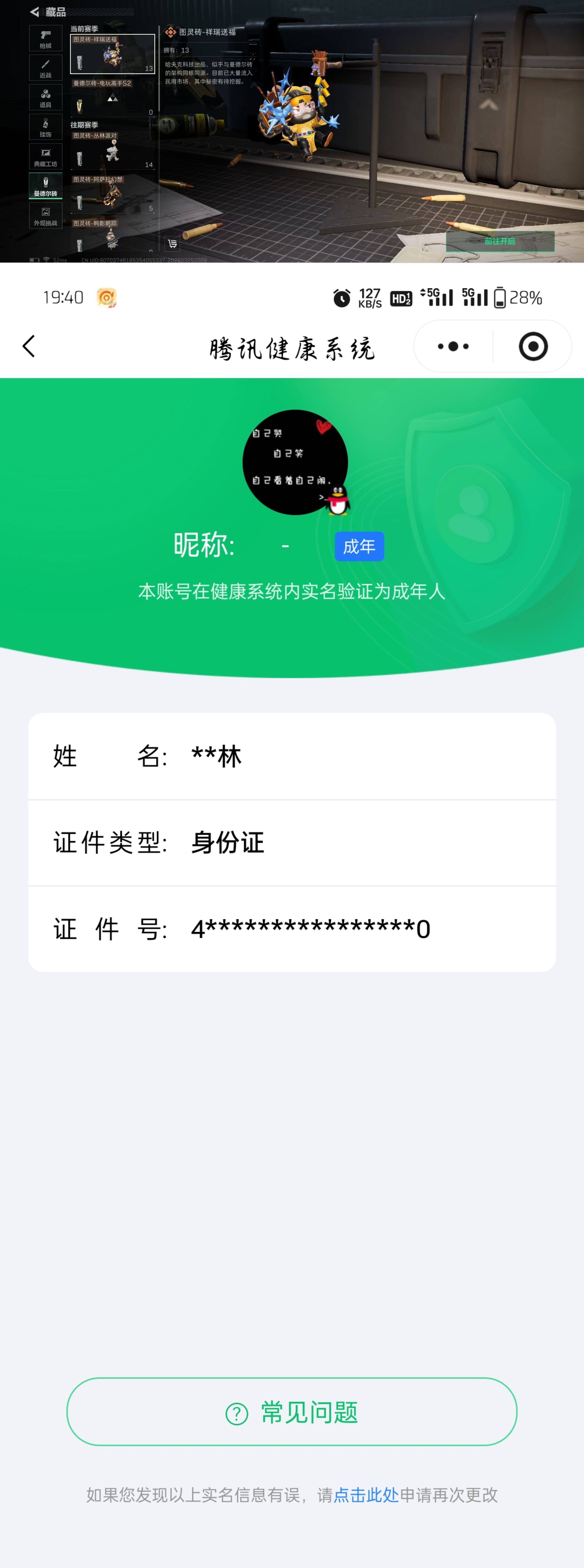Click the blue 成年 adult badge

click(x=359, y=546)
